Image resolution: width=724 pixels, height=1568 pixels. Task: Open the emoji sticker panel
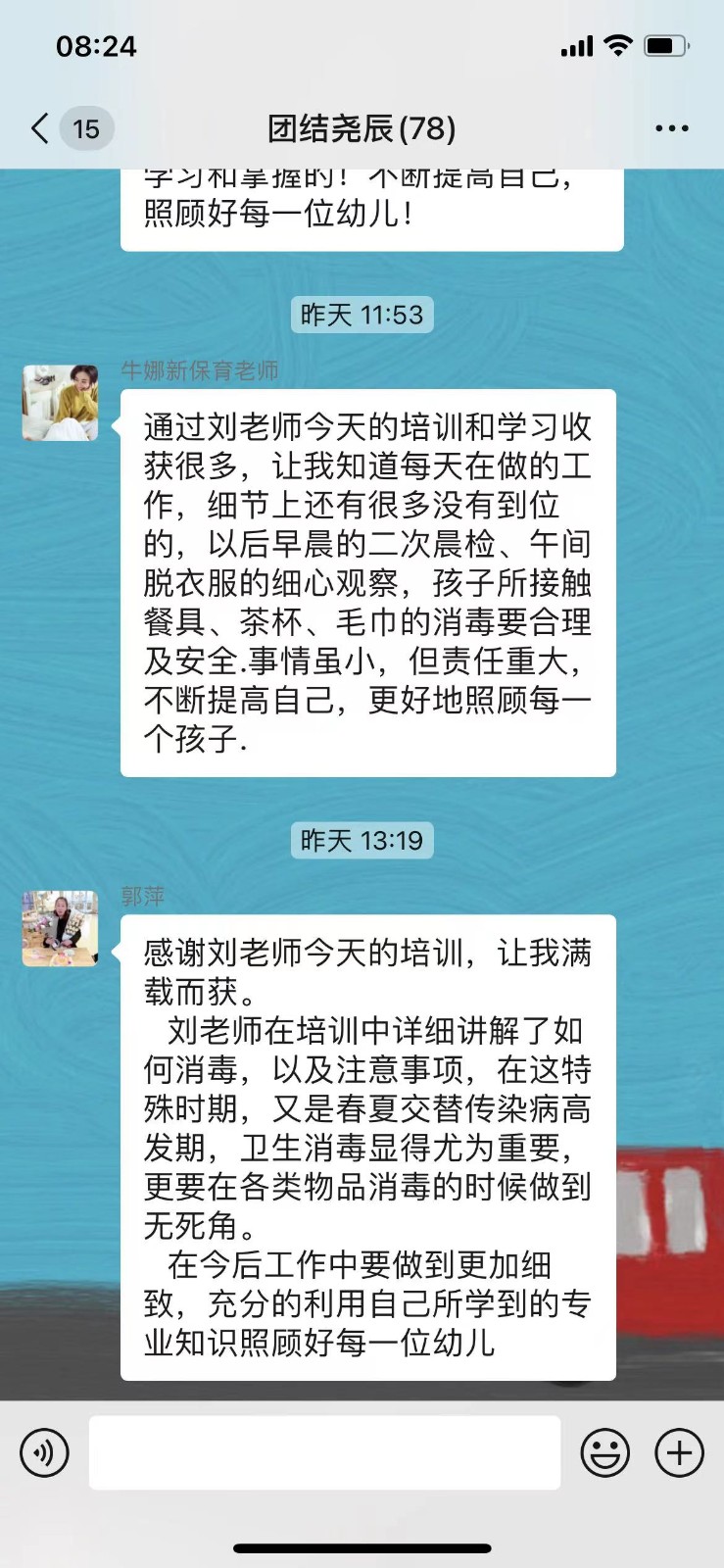(604, 1452)
